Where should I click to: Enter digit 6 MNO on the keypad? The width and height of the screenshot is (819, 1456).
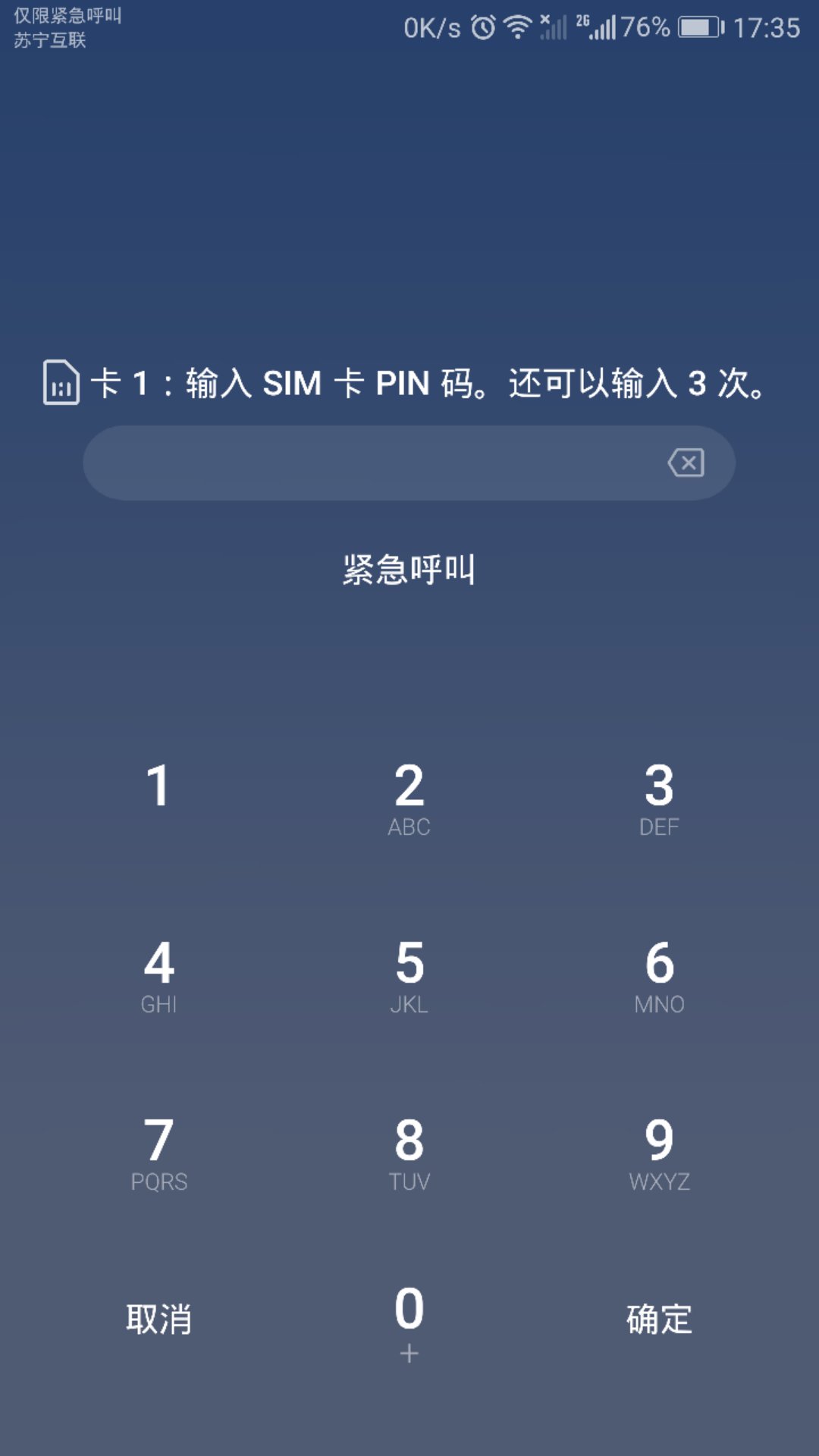point(659,975)
